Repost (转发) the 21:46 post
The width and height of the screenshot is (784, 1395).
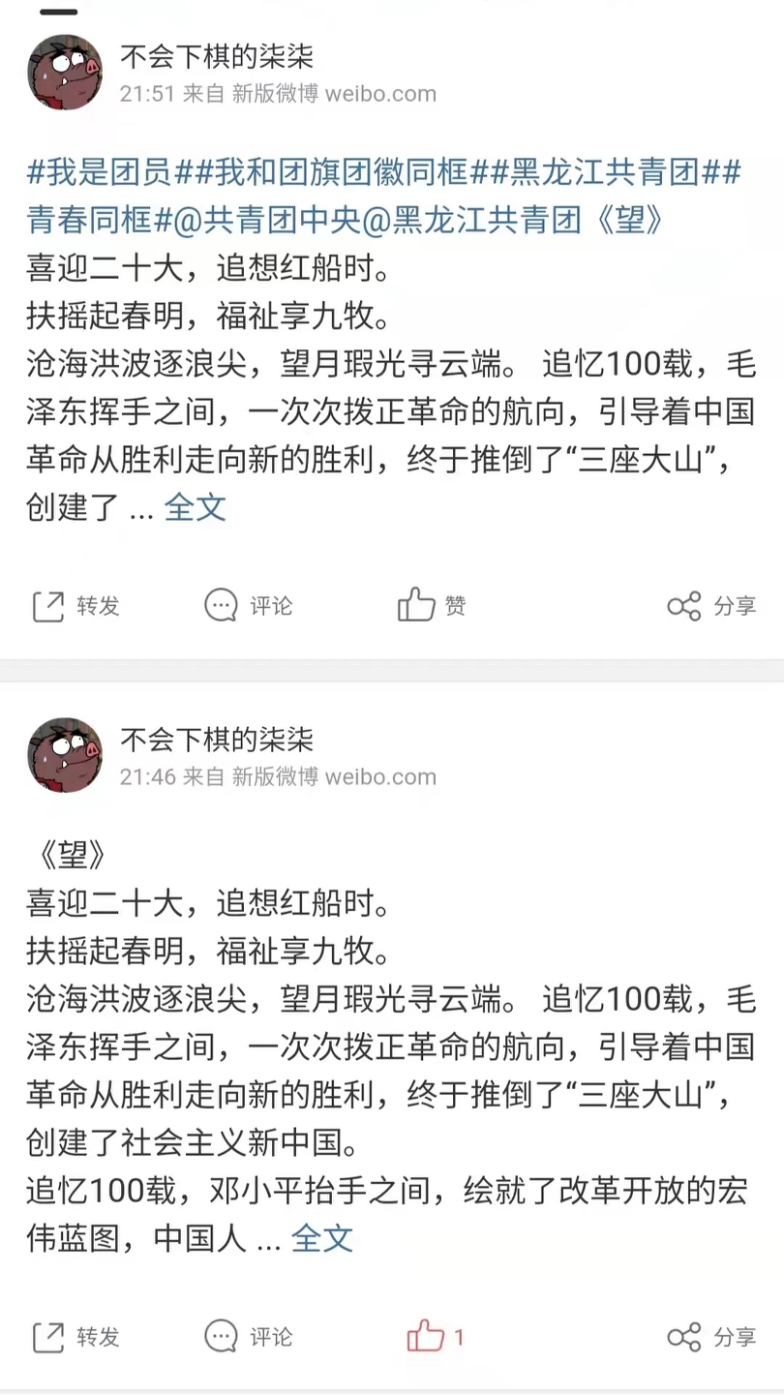coord(76,1337)
